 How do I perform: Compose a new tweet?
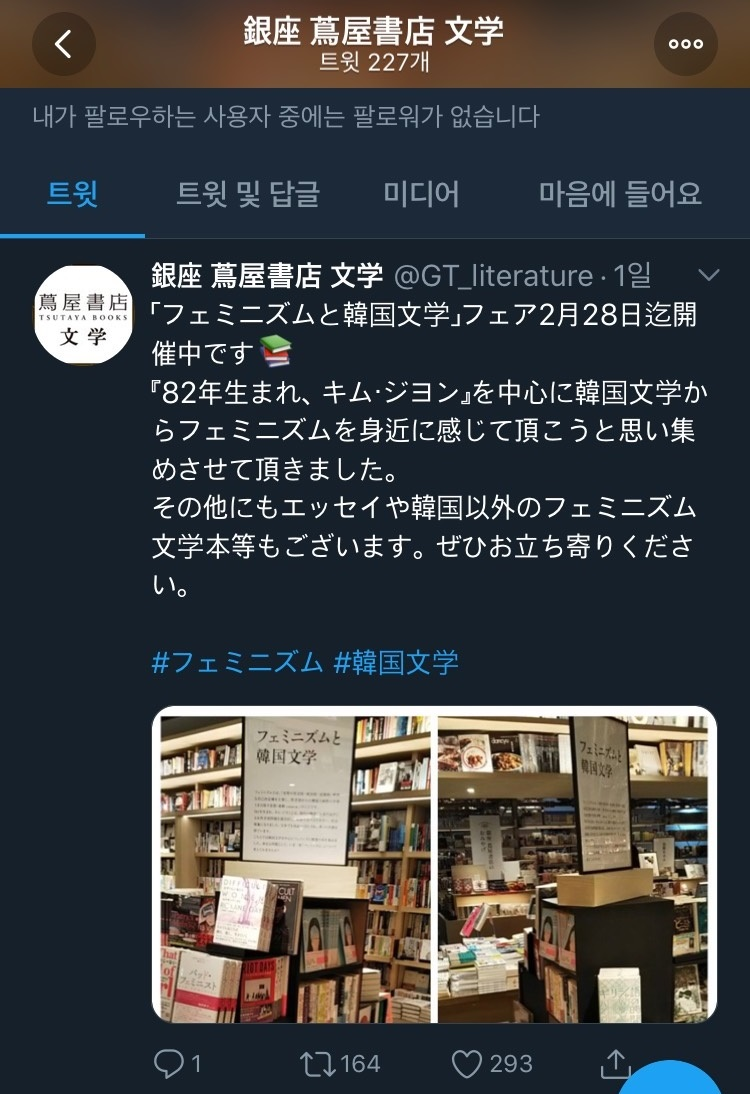pos(672,1084)
